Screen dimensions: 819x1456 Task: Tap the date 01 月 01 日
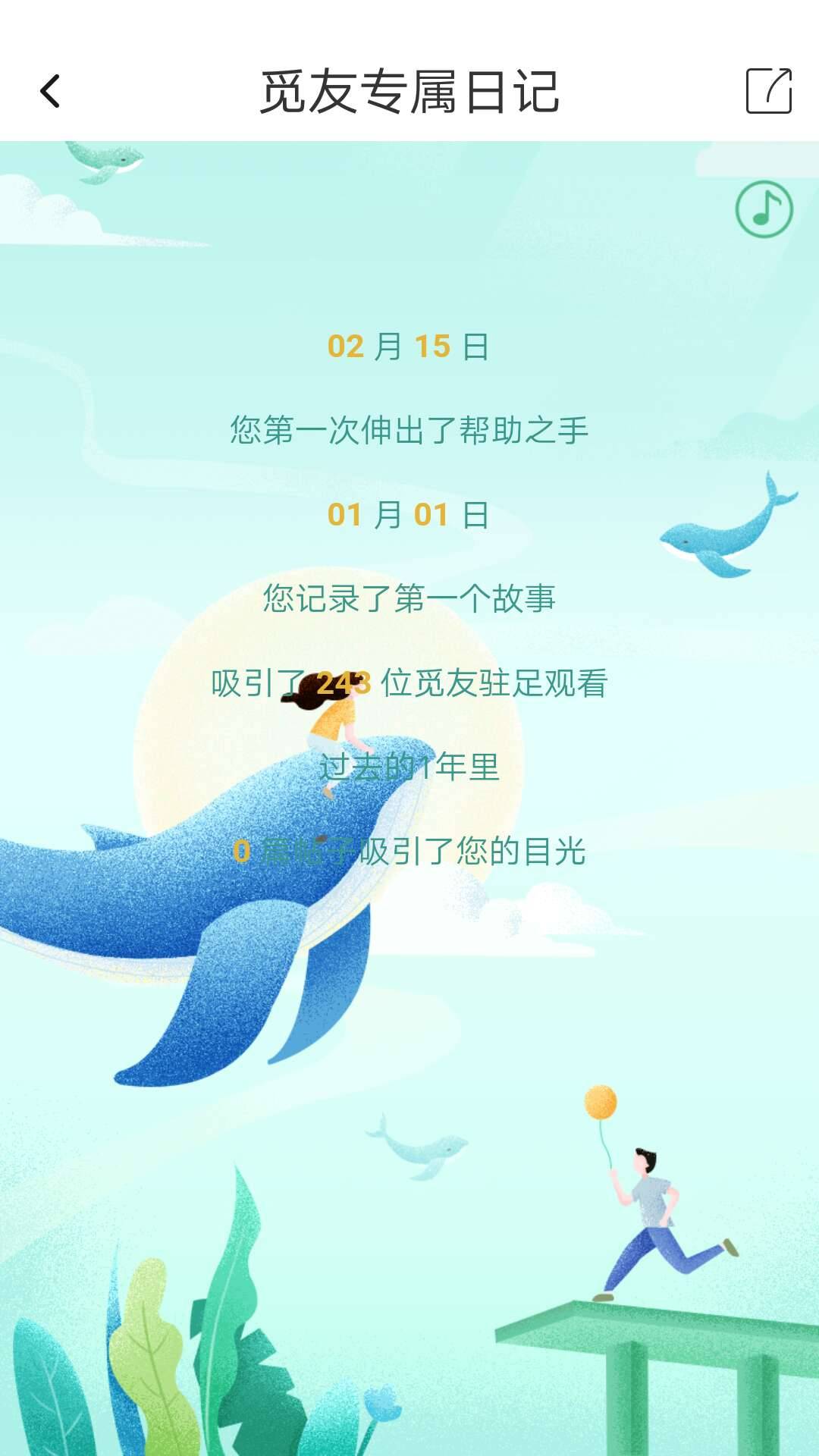[408, 517]
